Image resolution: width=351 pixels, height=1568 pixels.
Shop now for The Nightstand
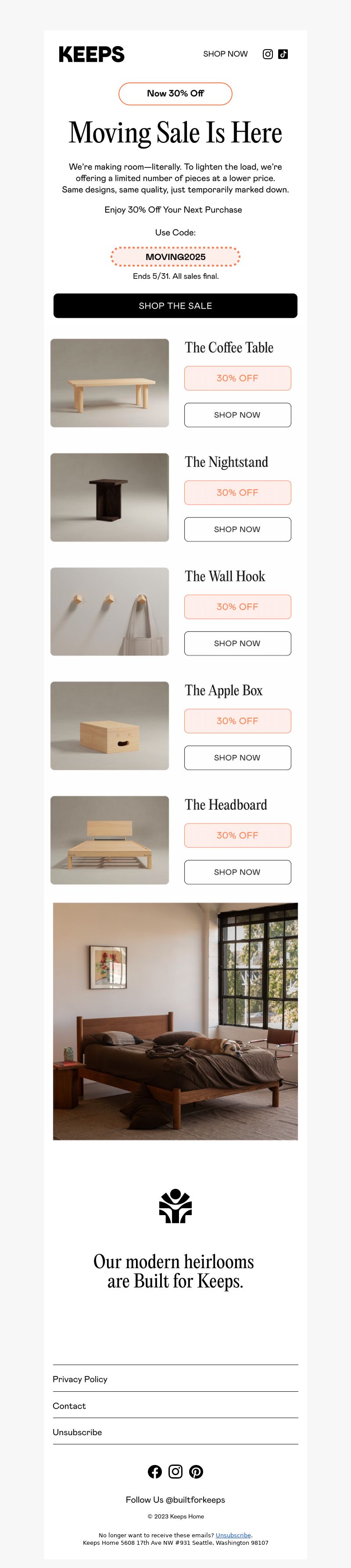(237, 530)
